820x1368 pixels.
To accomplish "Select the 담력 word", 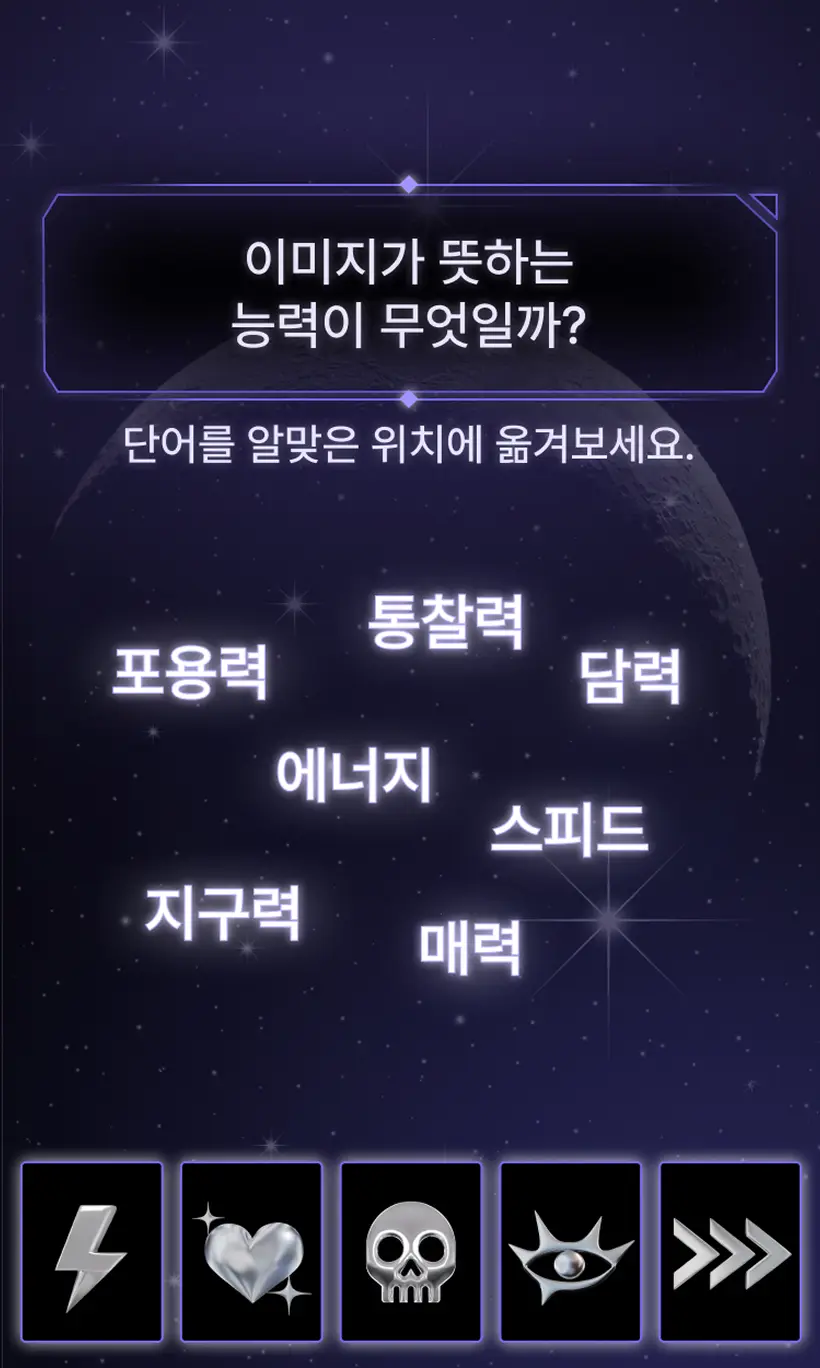I will point(631,677).
